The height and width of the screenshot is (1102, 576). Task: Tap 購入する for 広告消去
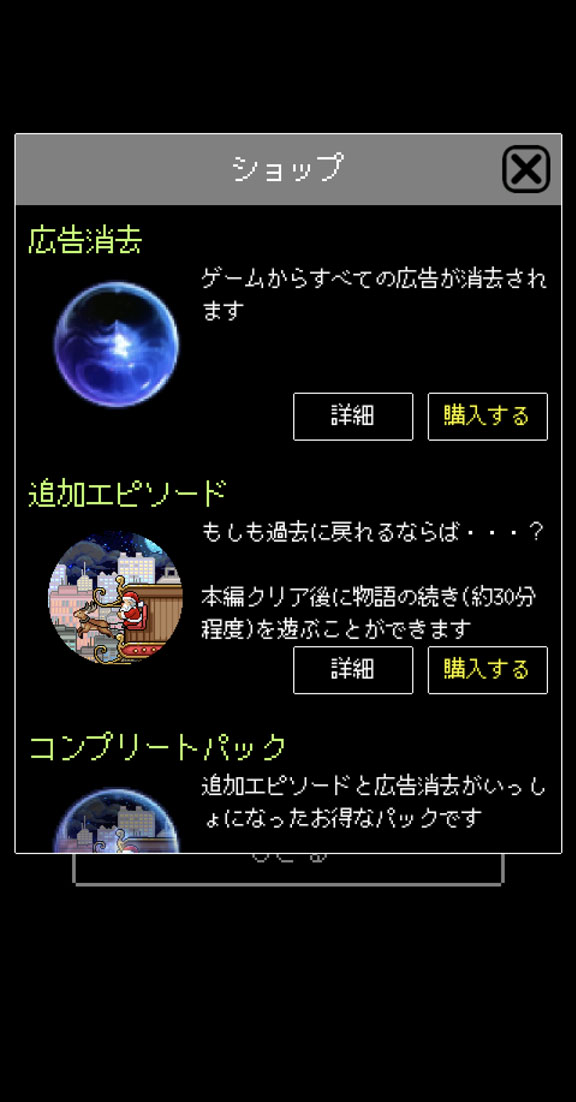pyautogui.click(x=487, y=417)
